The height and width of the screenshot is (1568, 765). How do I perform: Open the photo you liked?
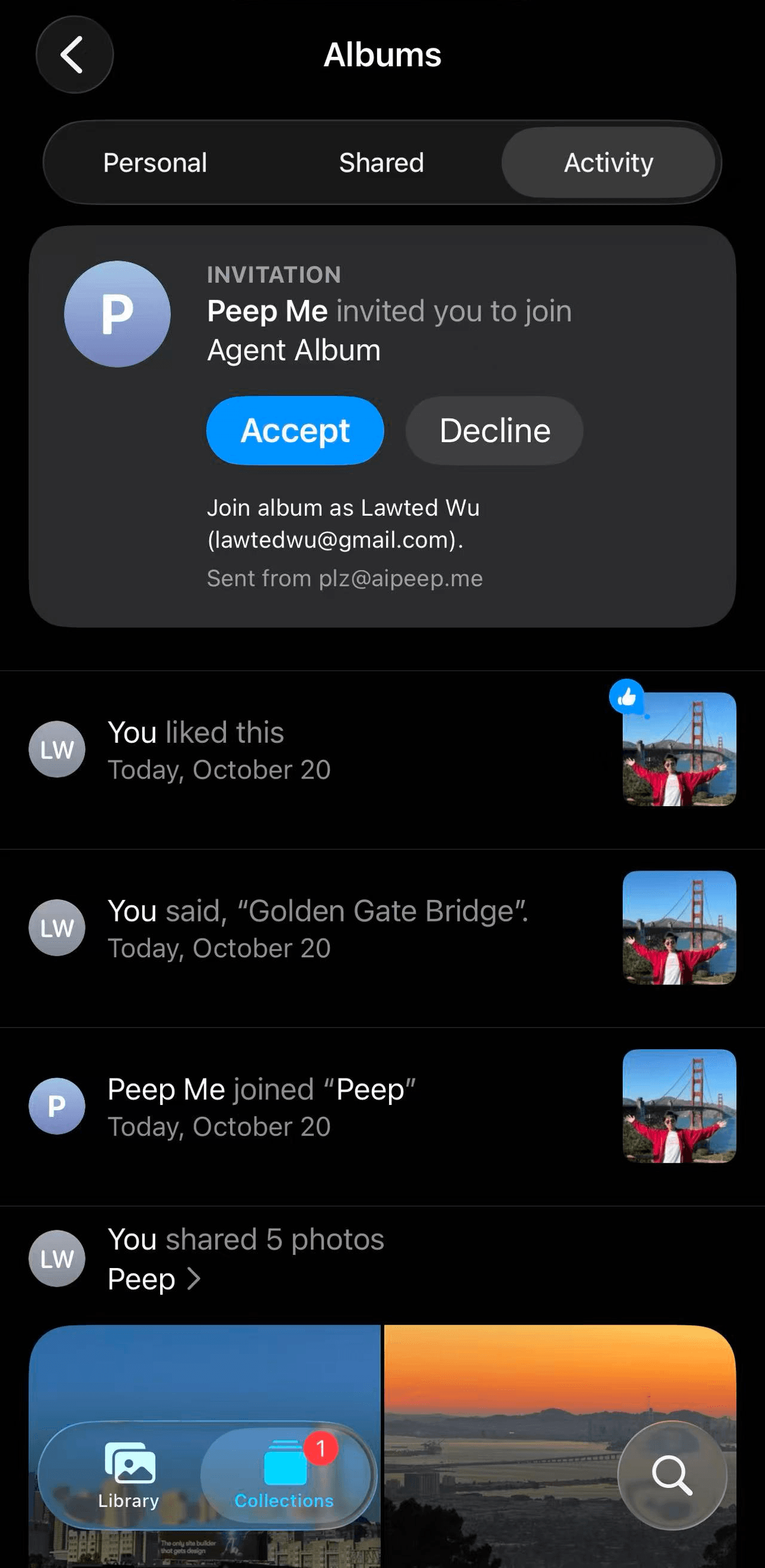[678, 749]
